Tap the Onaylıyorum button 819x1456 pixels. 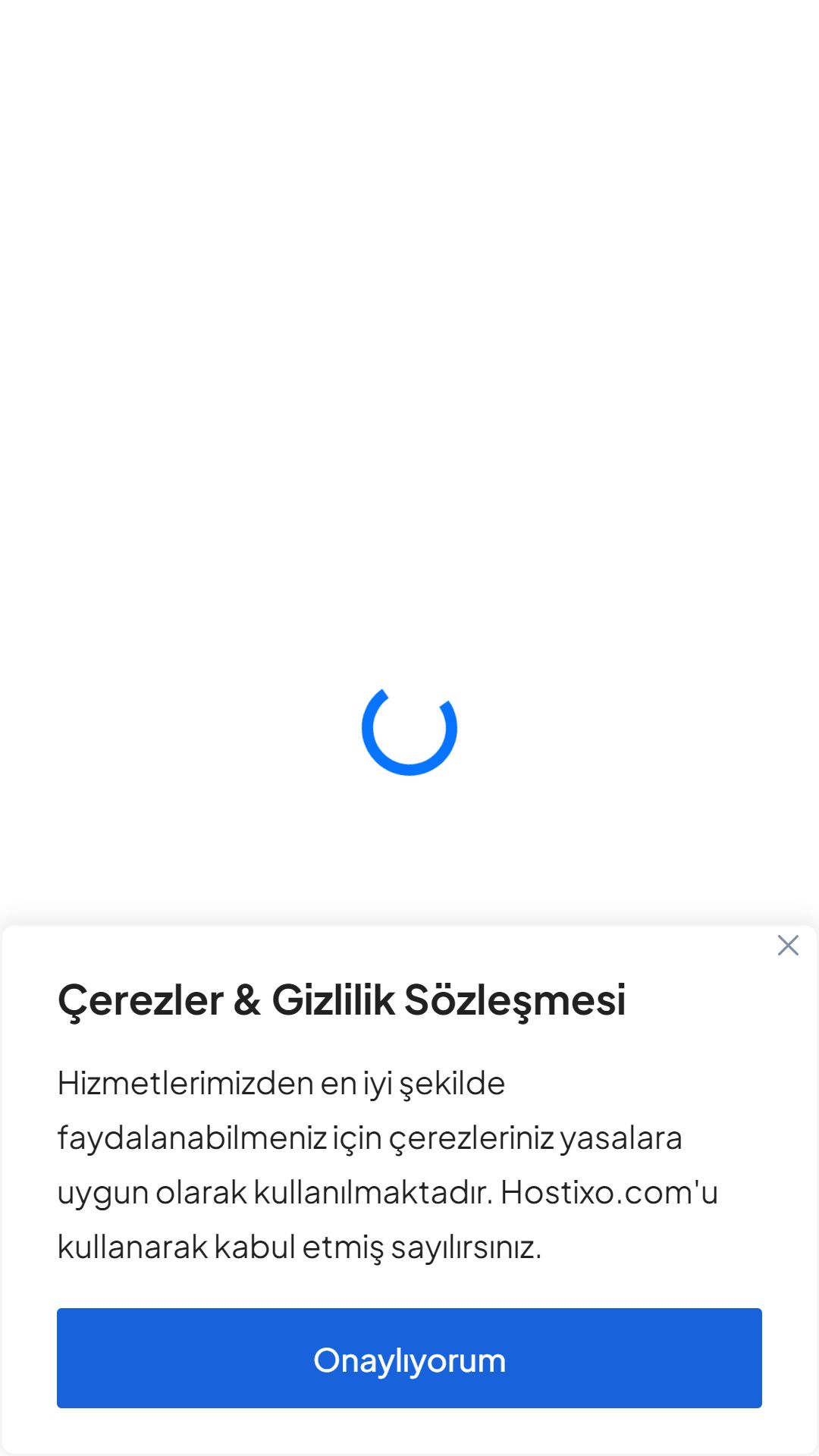[x=409, y=1358]
